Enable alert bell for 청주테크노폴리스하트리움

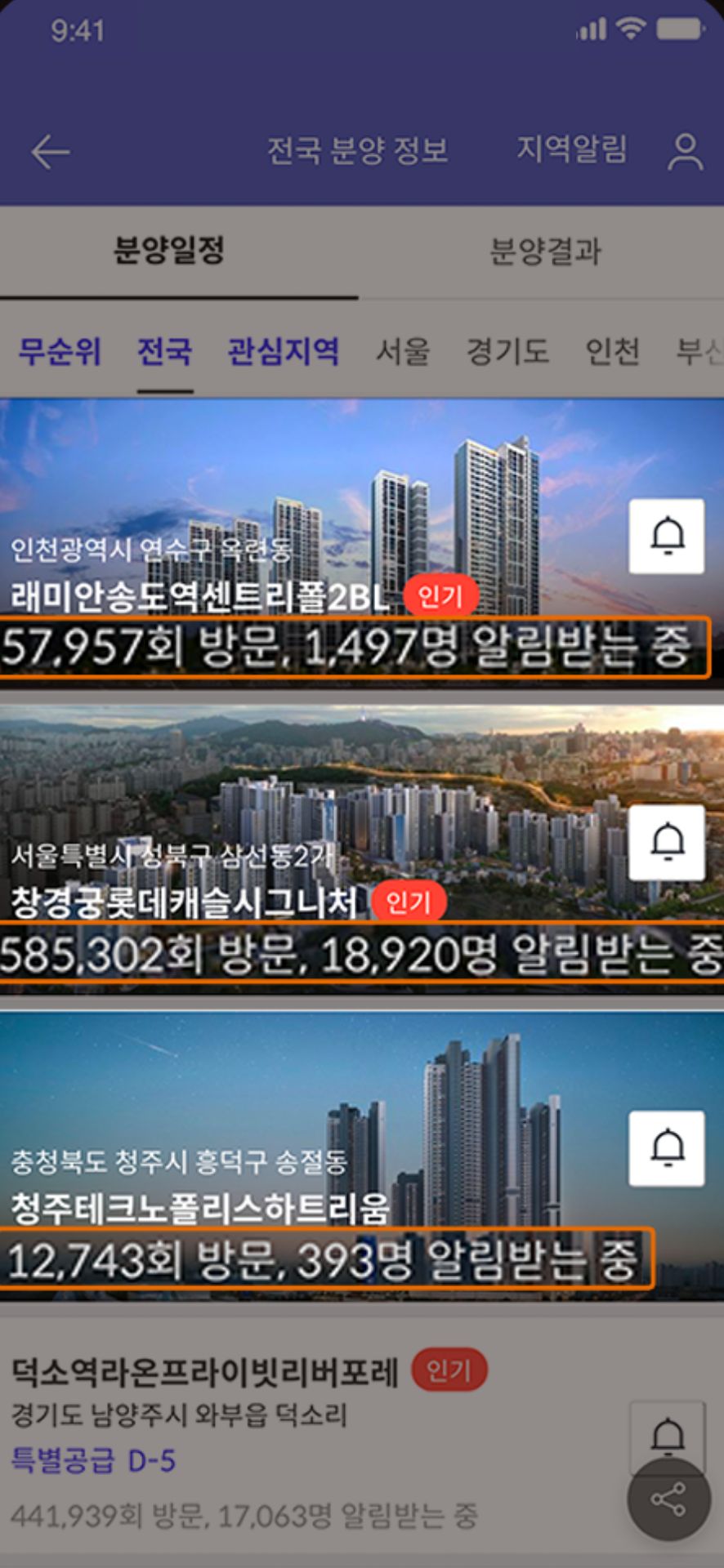click(x=667, y=1147)
